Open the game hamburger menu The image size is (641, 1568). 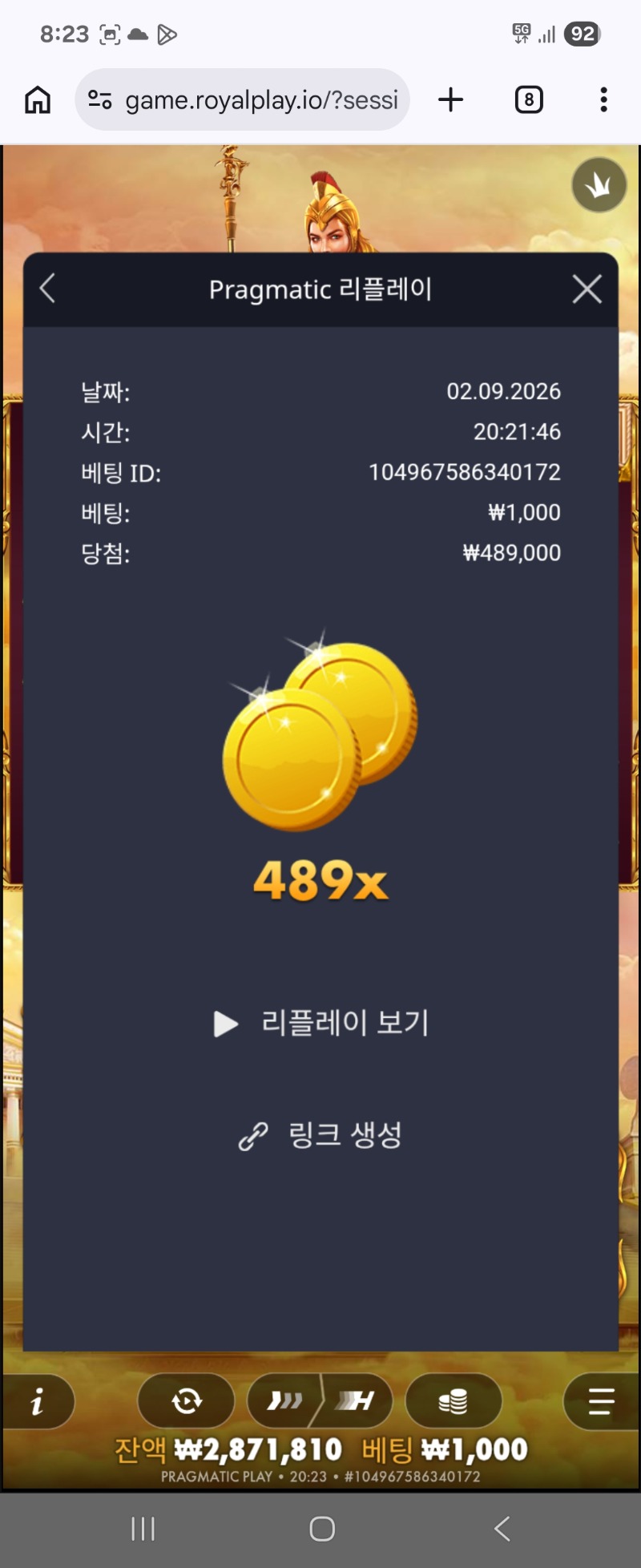click(601, 1401)
